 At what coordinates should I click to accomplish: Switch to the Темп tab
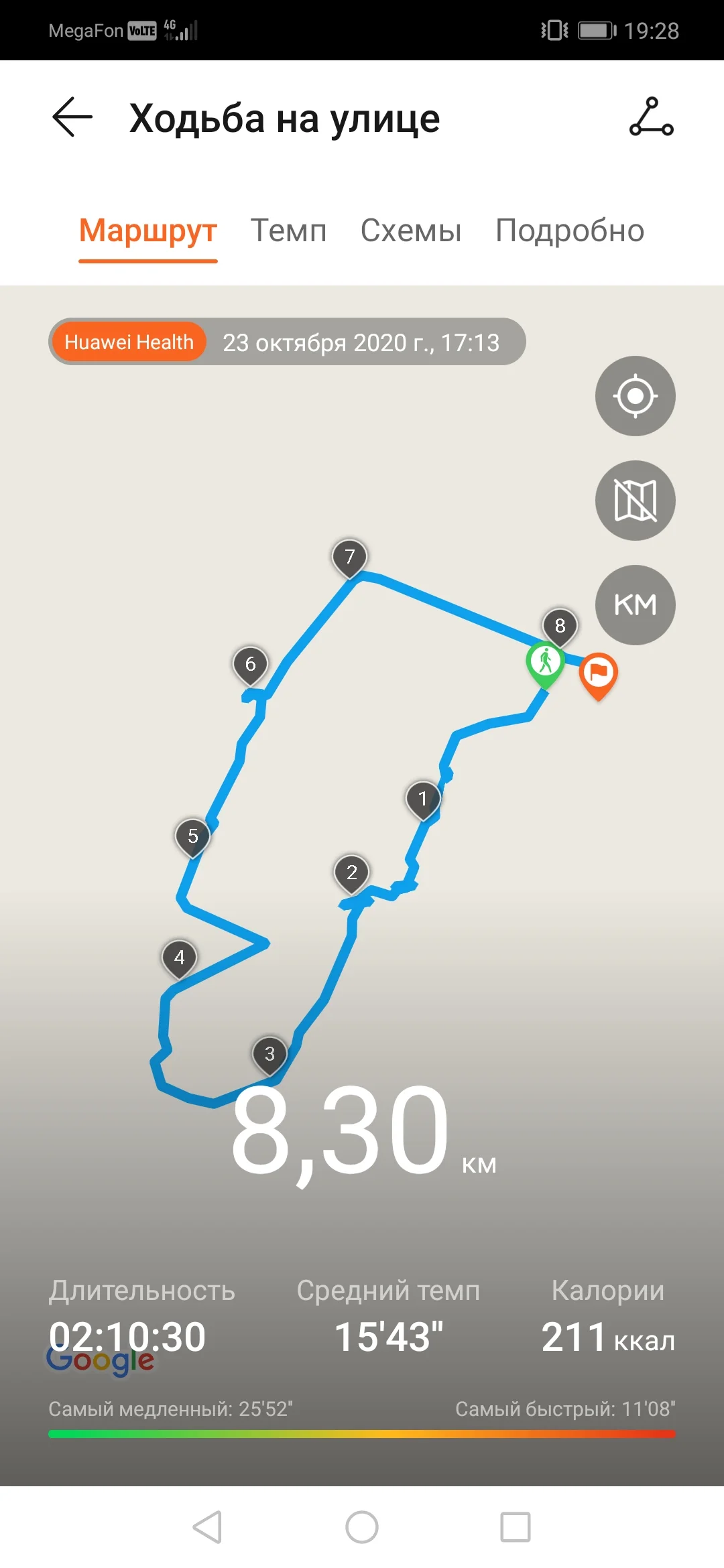(x=288, y=231)
